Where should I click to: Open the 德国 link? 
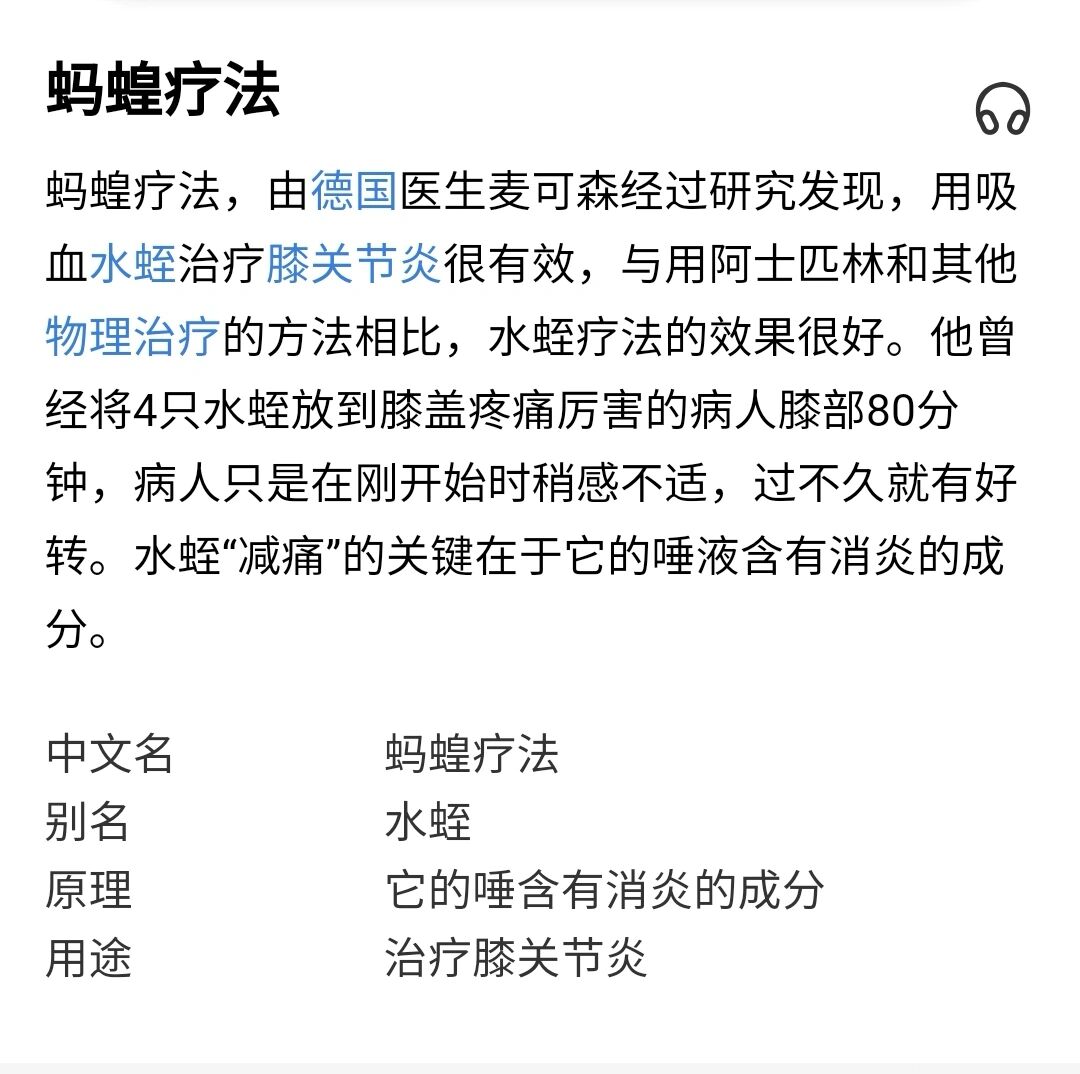[x=354, y=190]
